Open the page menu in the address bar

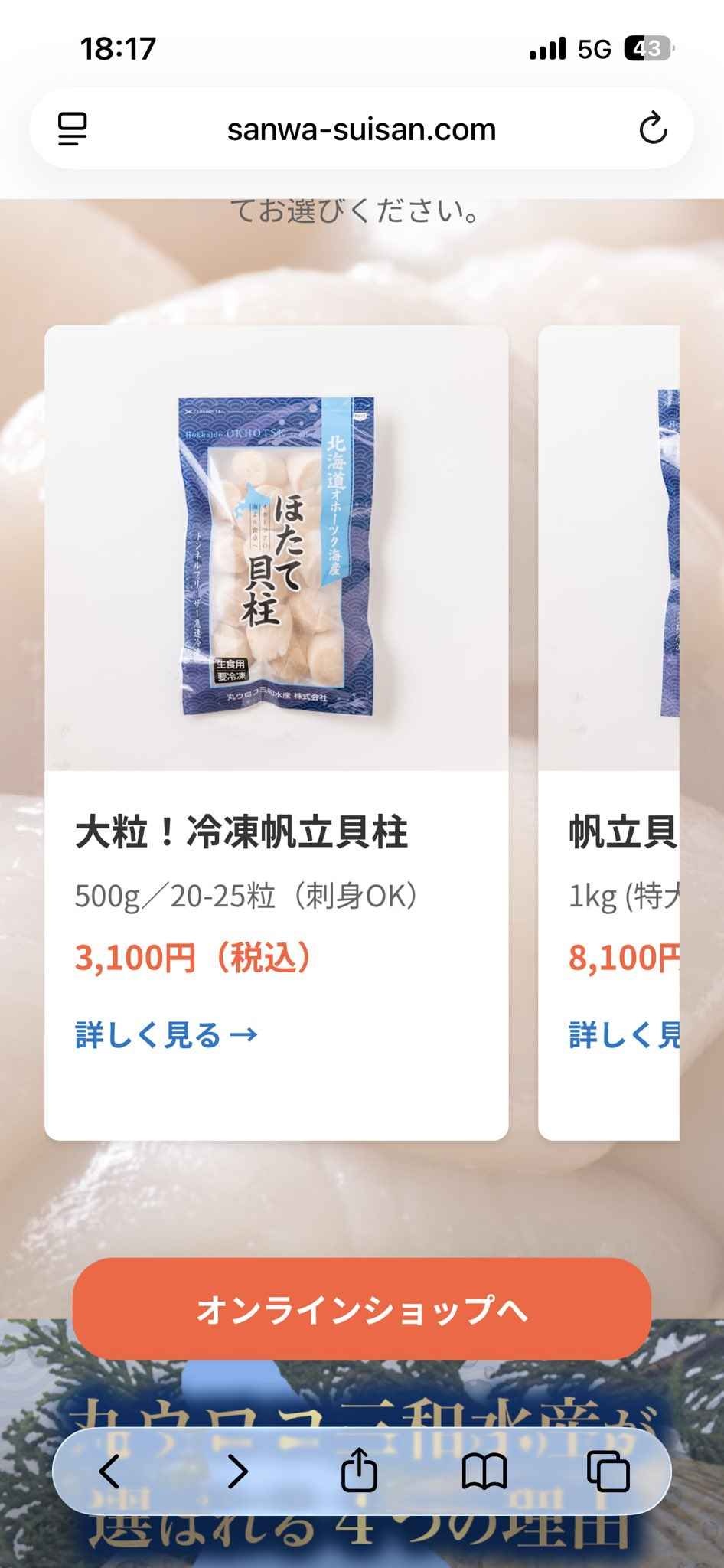point(73,129)
